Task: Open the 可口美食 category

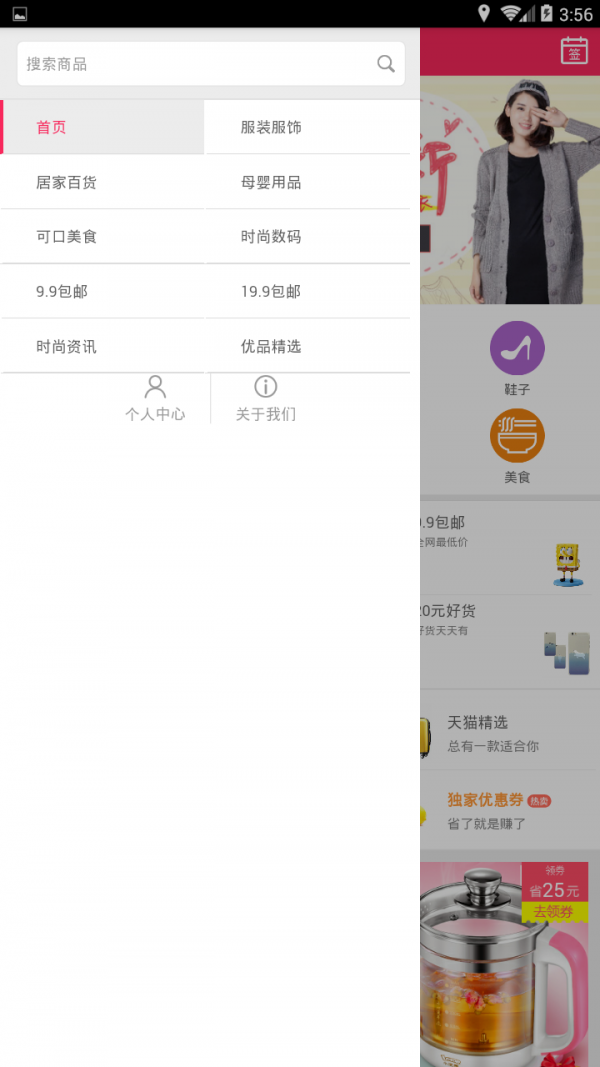Action: [103, 237]
